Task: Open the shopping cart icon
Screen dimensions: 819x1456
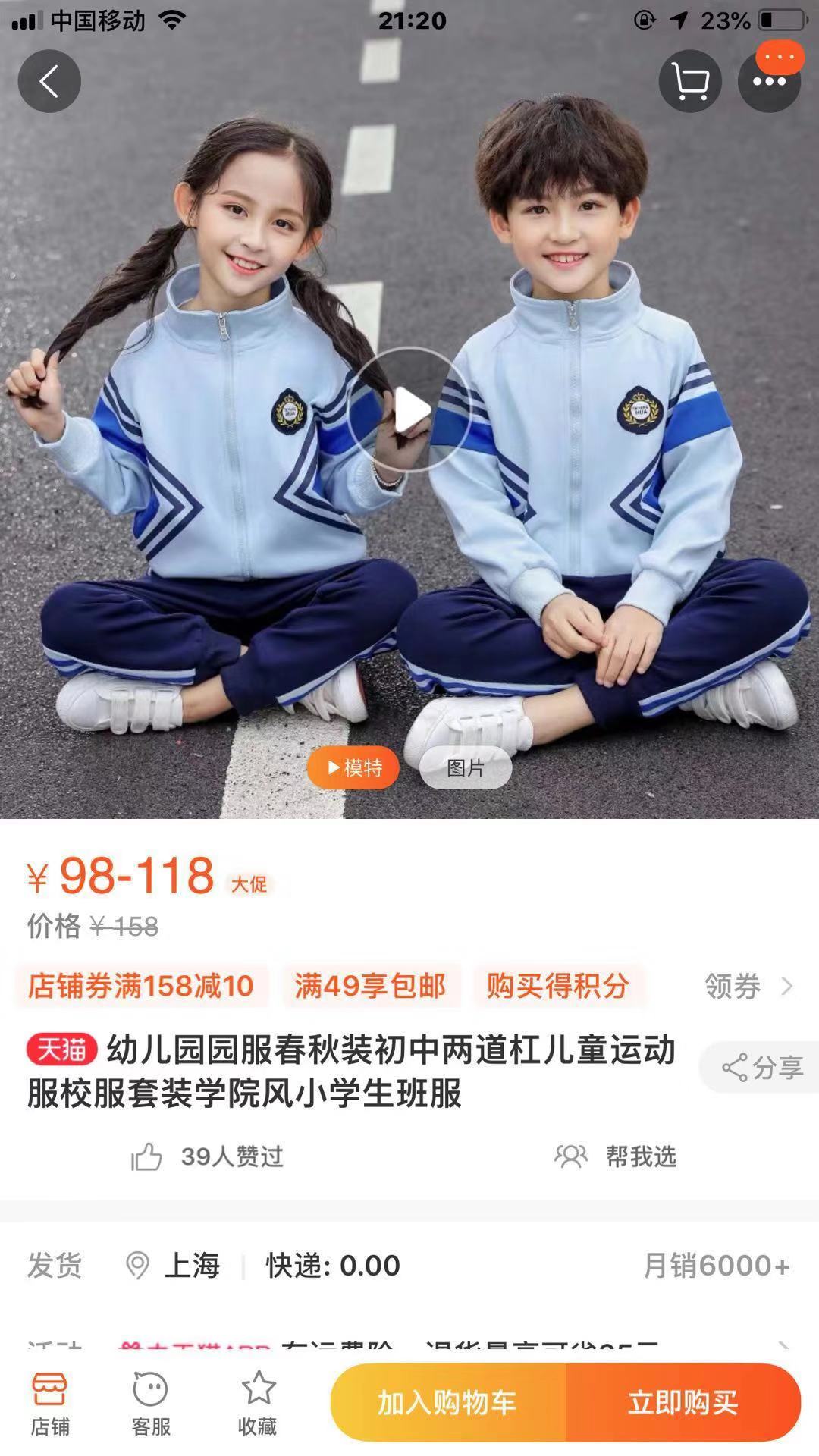Action: [689, 81]
